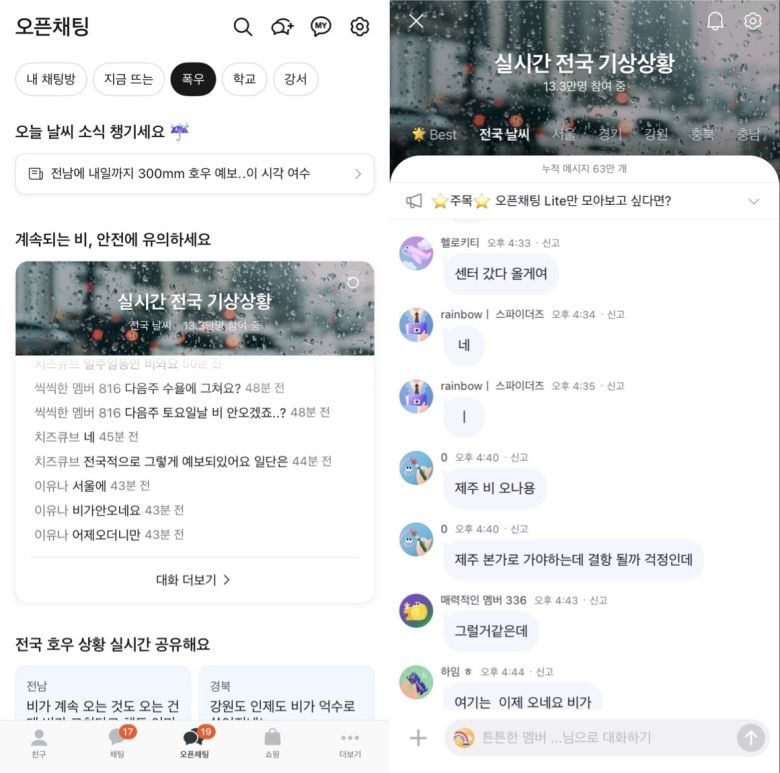This screenshot has height=773, width=780.
Task: Switch to the 친구 tab
Action: tap(39, 743)
